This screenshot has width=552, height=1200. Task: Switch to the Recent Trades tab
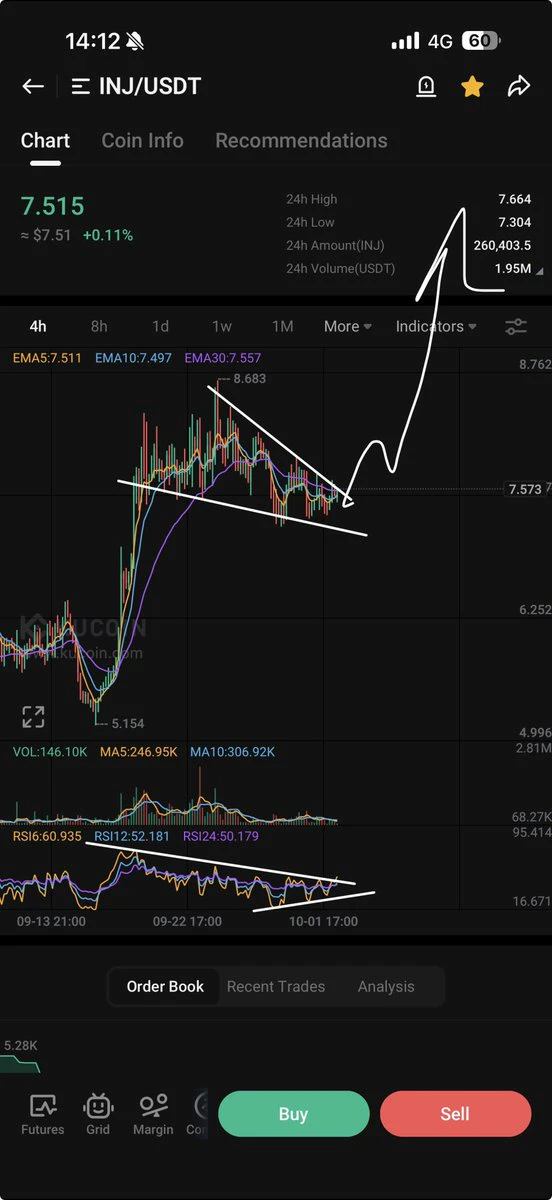[x=276, y=986]
